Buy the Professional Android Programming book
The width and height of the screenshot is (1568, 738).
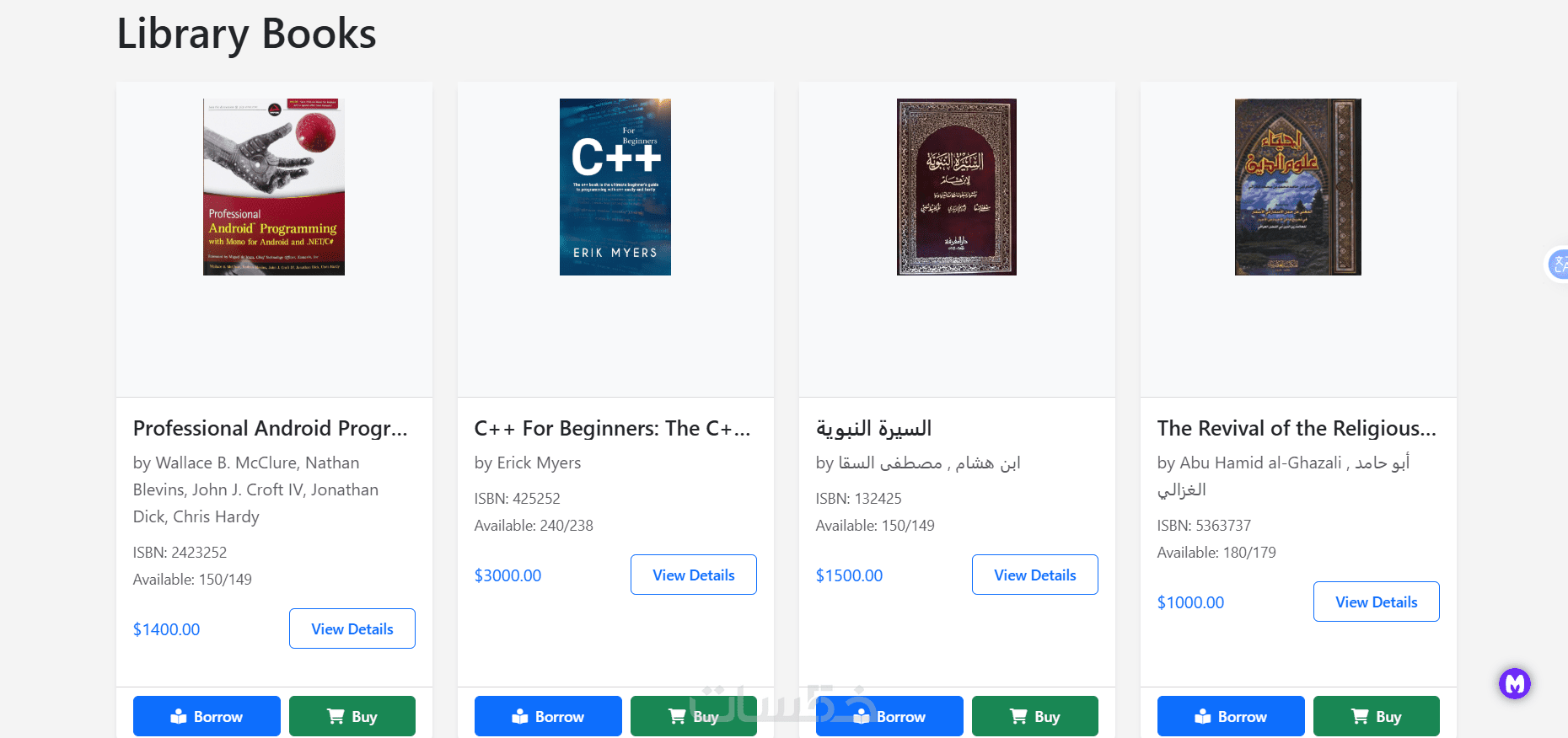pyautogui.click(x=352, y=716)
